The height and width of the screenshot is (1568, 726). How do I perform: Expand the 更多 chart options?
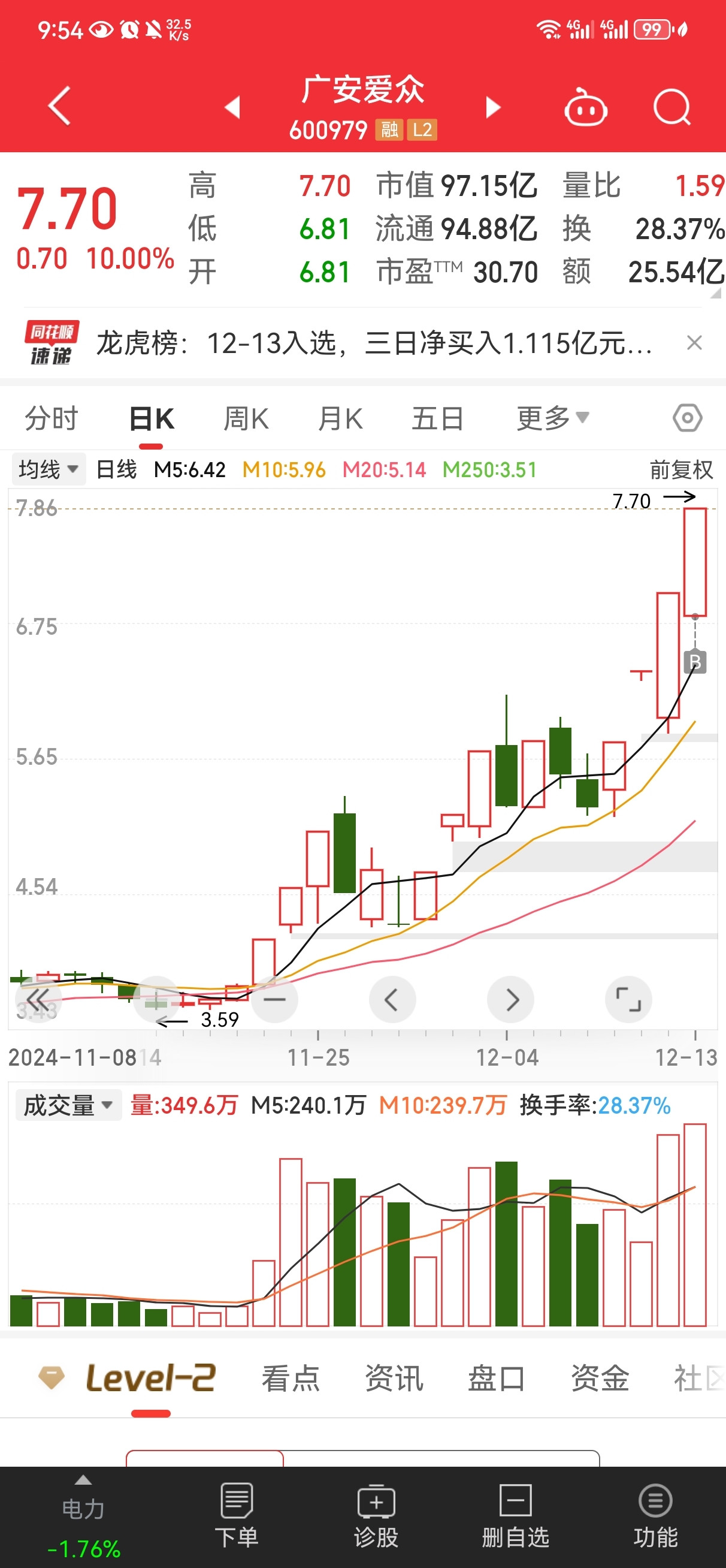pyautogui.click(x=552, y=419)
